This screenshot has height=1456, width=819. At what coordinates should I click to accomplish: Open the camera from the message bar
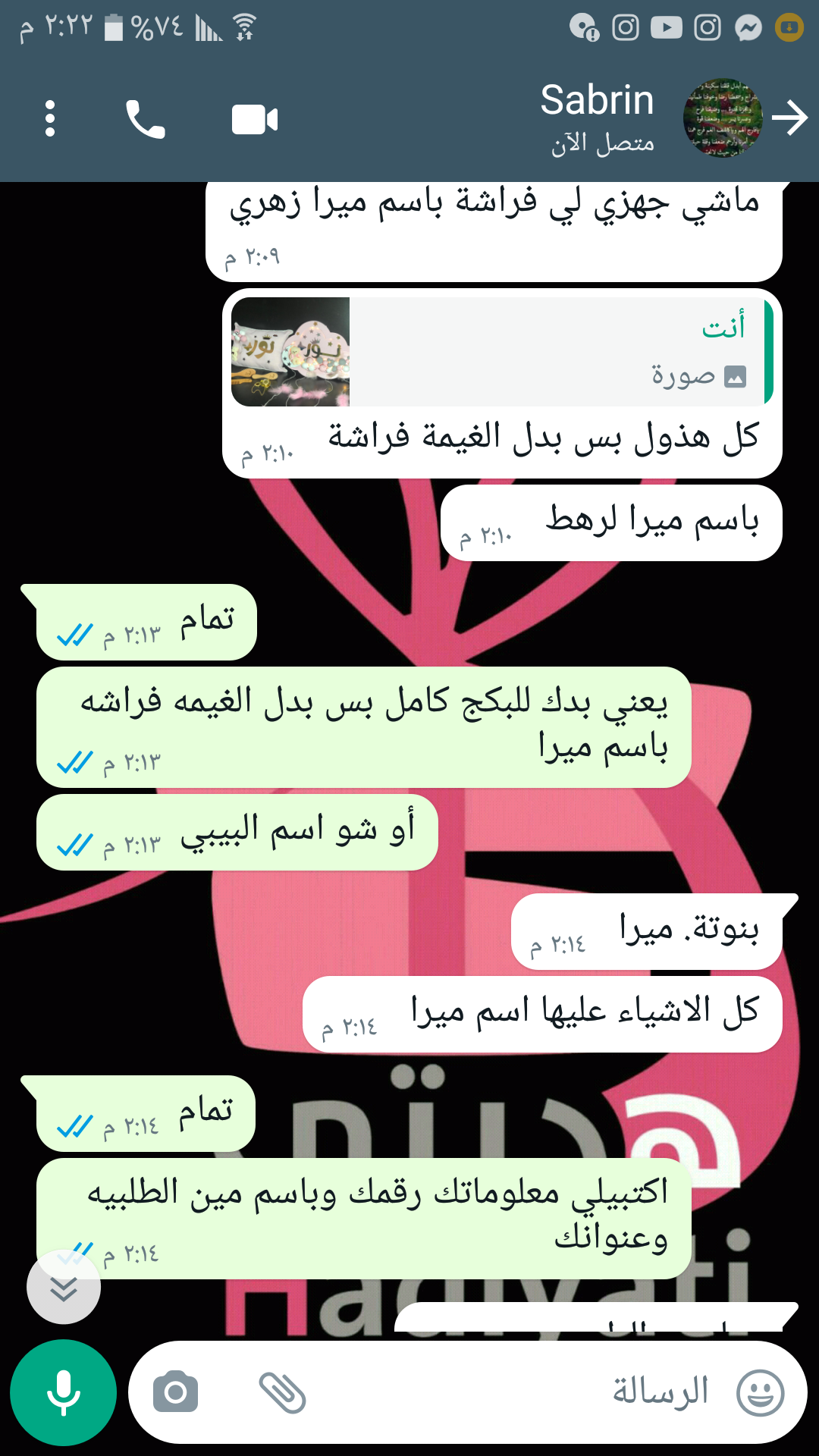(175, 1392)
